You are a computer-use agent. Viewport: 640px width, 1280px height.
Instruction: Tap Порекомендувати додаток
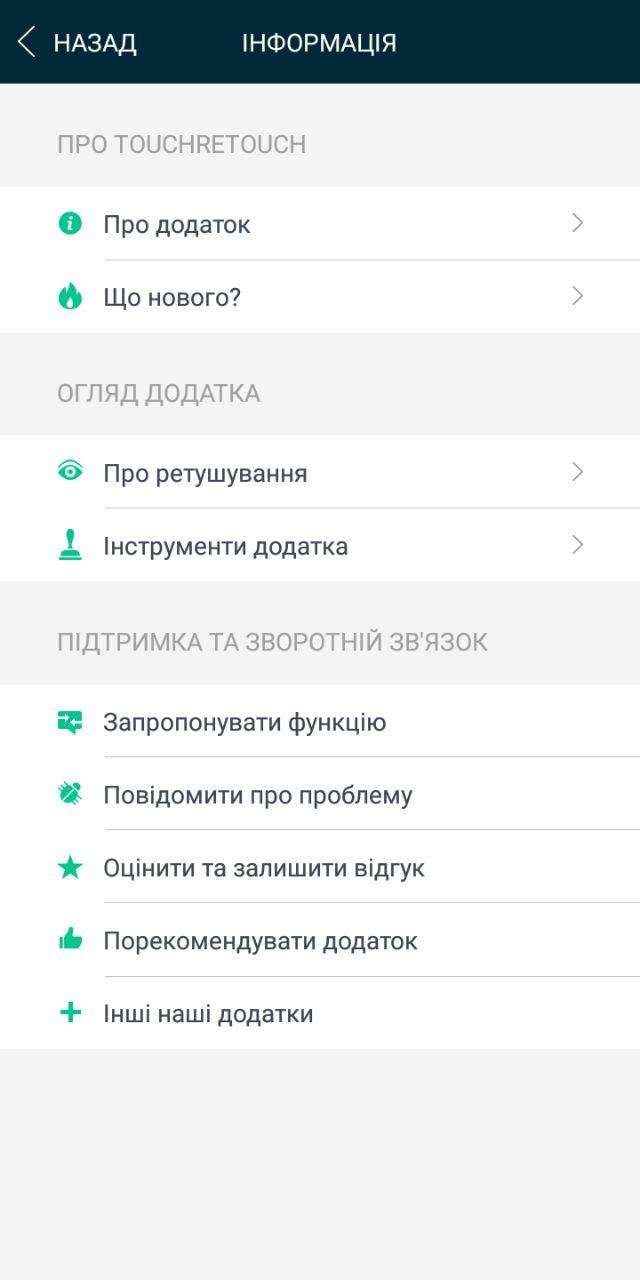(320, 941)
